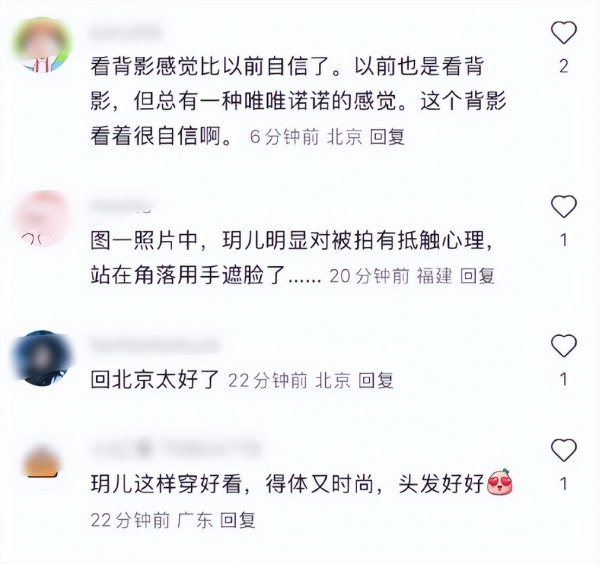Like the comment about 玥儿这样穿好看

[564, 450]
